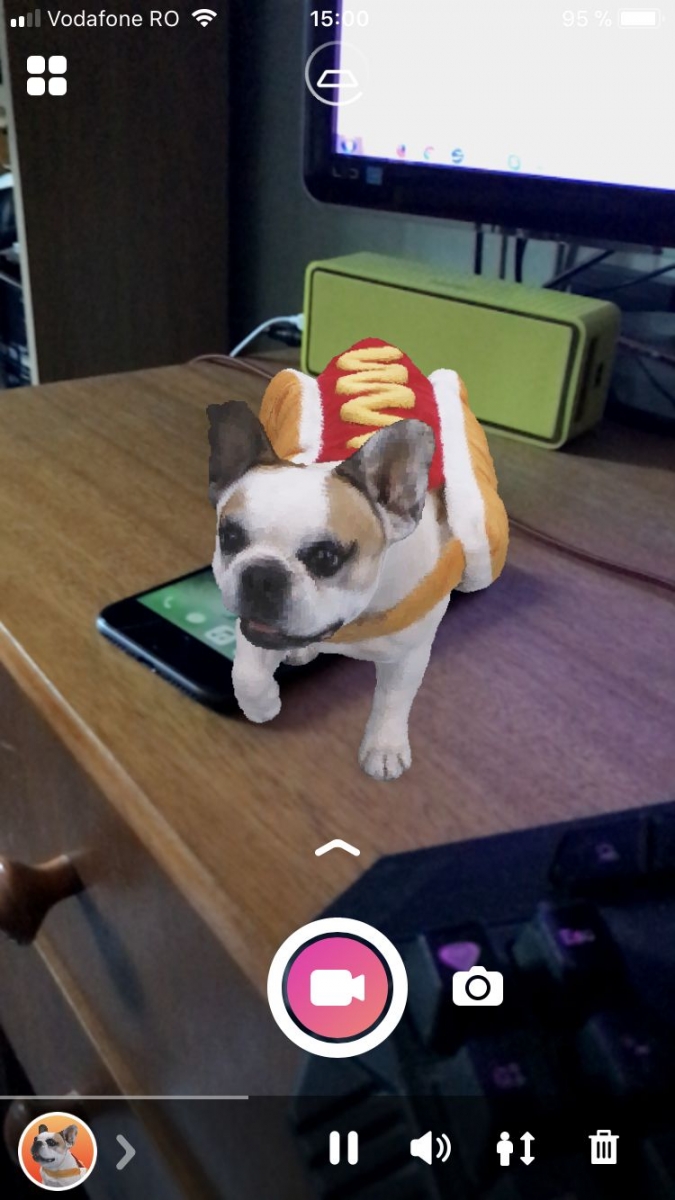Expand the upward chevron panel
Viewport: 675px width, 1200px height.
(337, 848)
